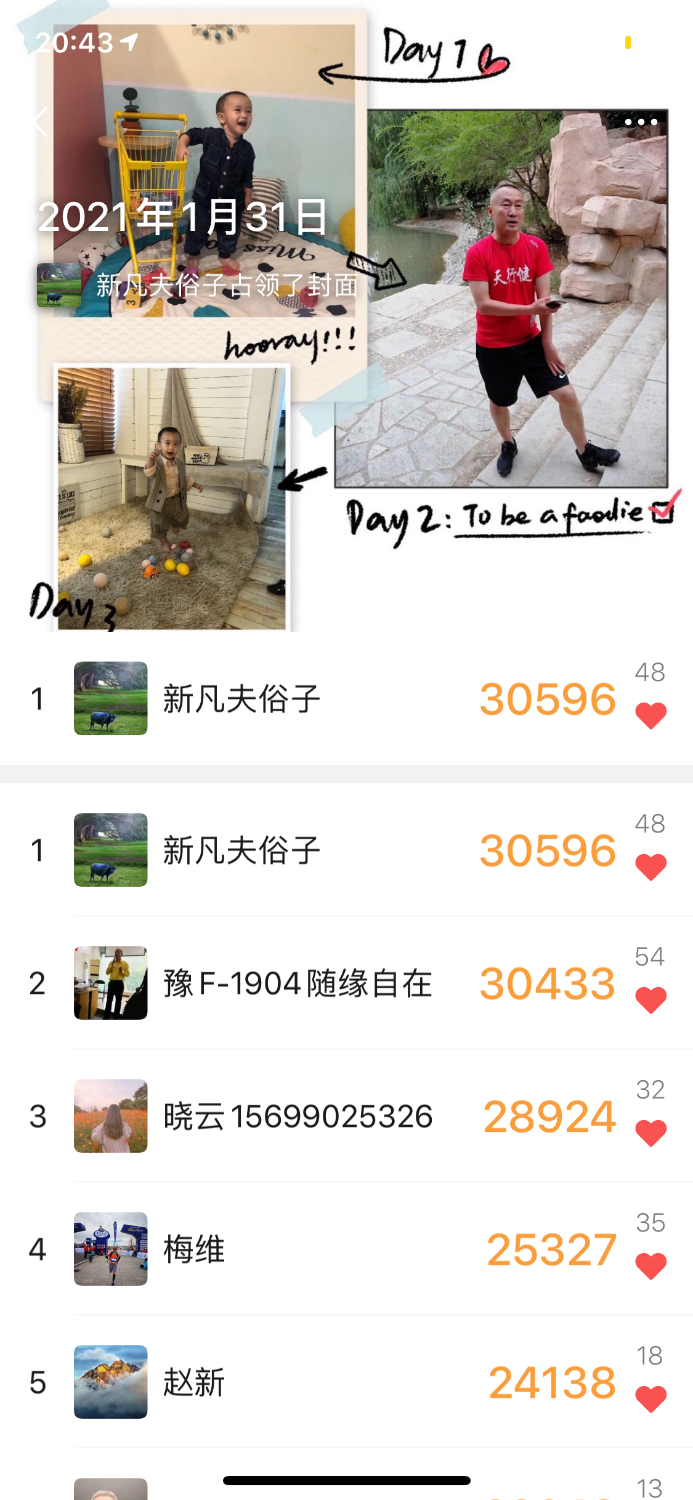Image resolution: width=693 pixels, height=1500 pixels.
Task: Give 赵新 a like for 24138 steps
Action: tap(650, 1399)
